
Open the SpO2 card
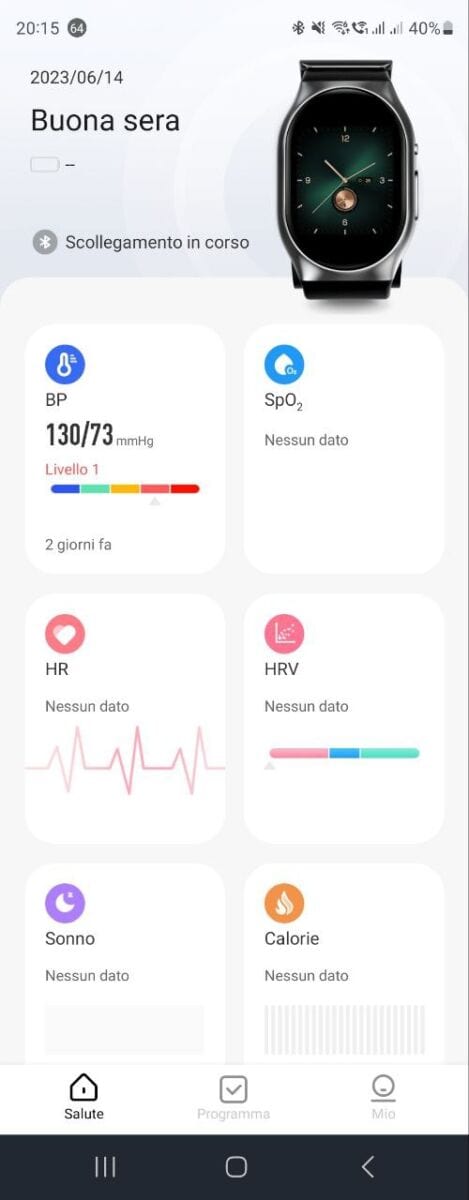point(344,448)
